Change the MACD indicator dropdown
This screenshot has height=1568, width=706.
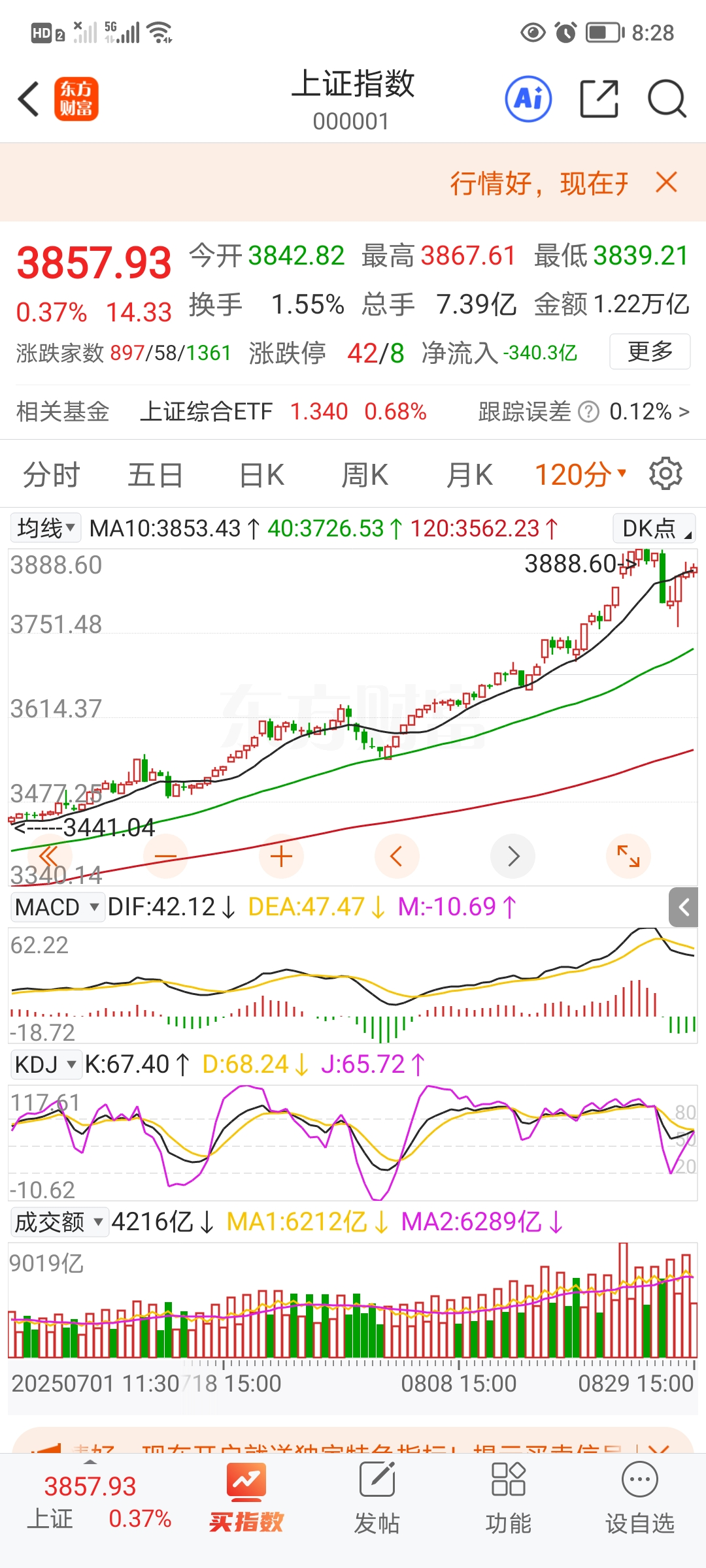(x=58, y=907)
